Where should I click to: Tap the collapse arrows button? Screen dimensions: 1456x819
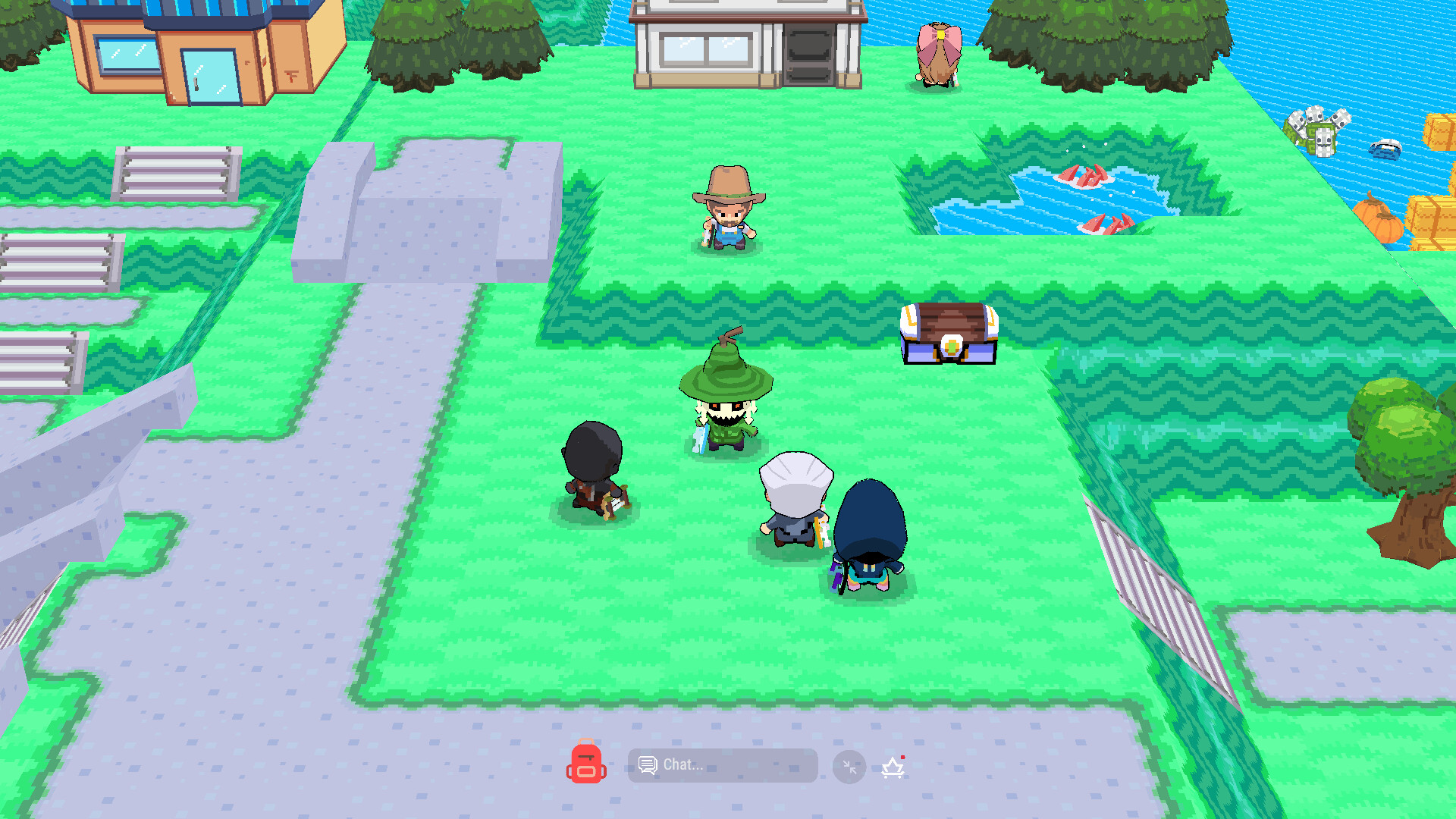pos(849,767)
